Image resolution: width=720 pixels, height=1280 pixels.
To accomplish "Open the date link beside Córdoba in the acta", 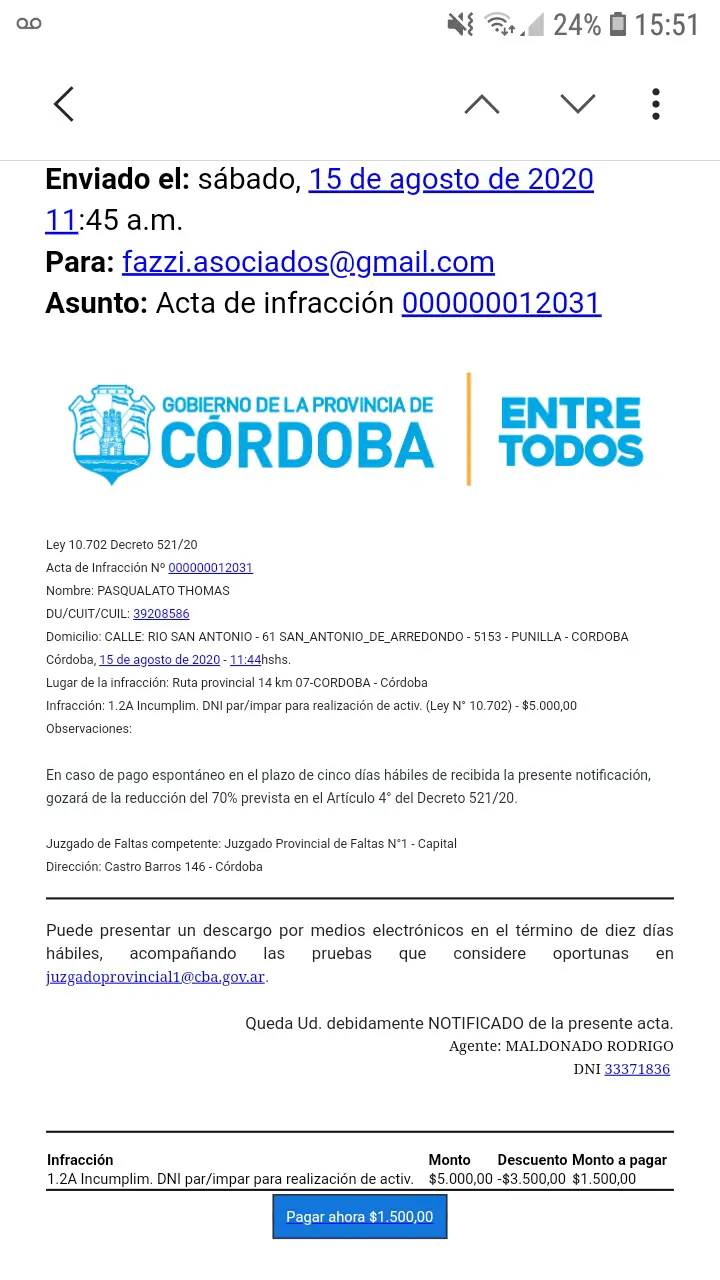I will pos(159,660).
